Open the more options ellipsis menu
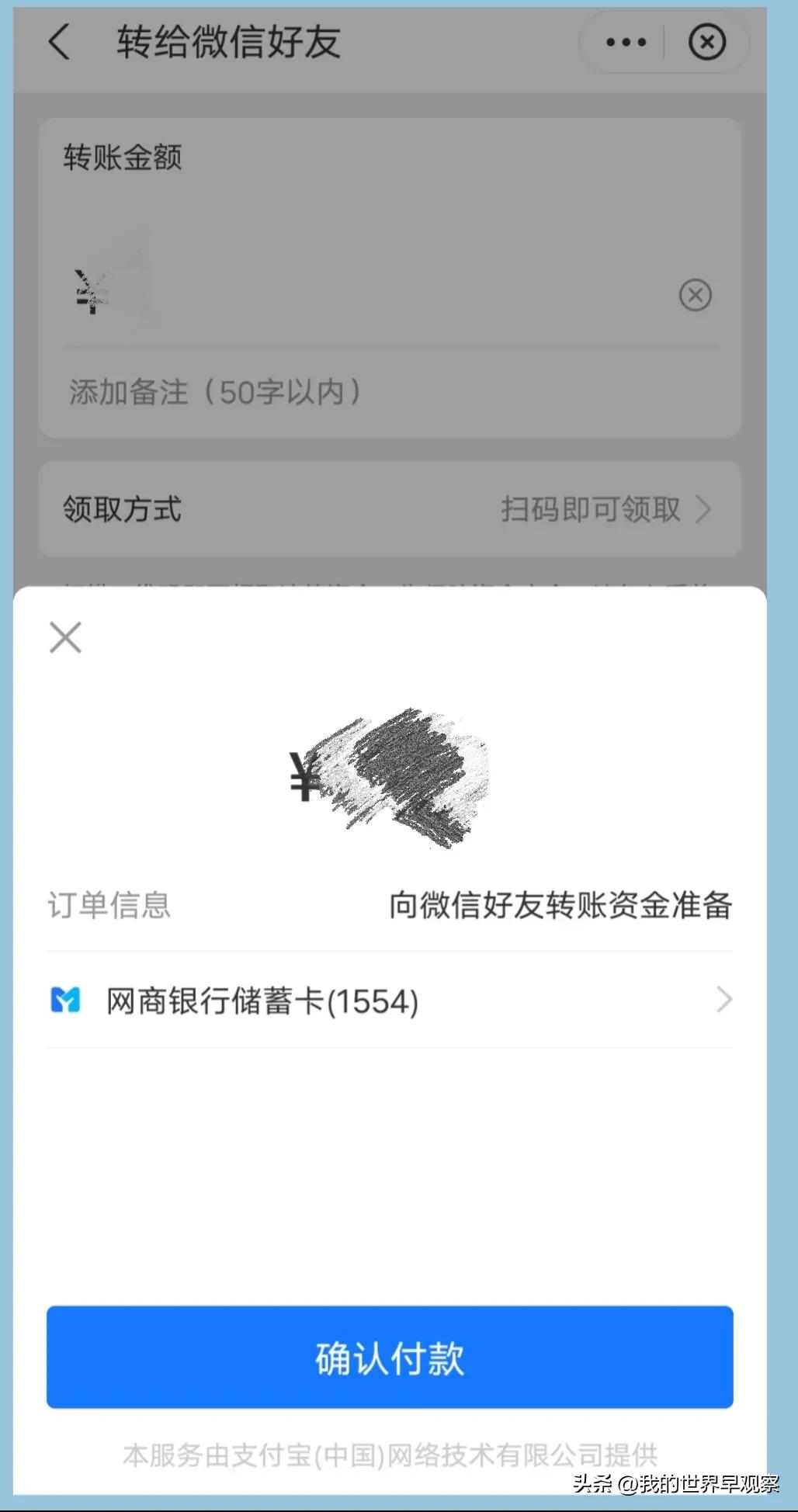798x1512 pixels. (626, 43)
